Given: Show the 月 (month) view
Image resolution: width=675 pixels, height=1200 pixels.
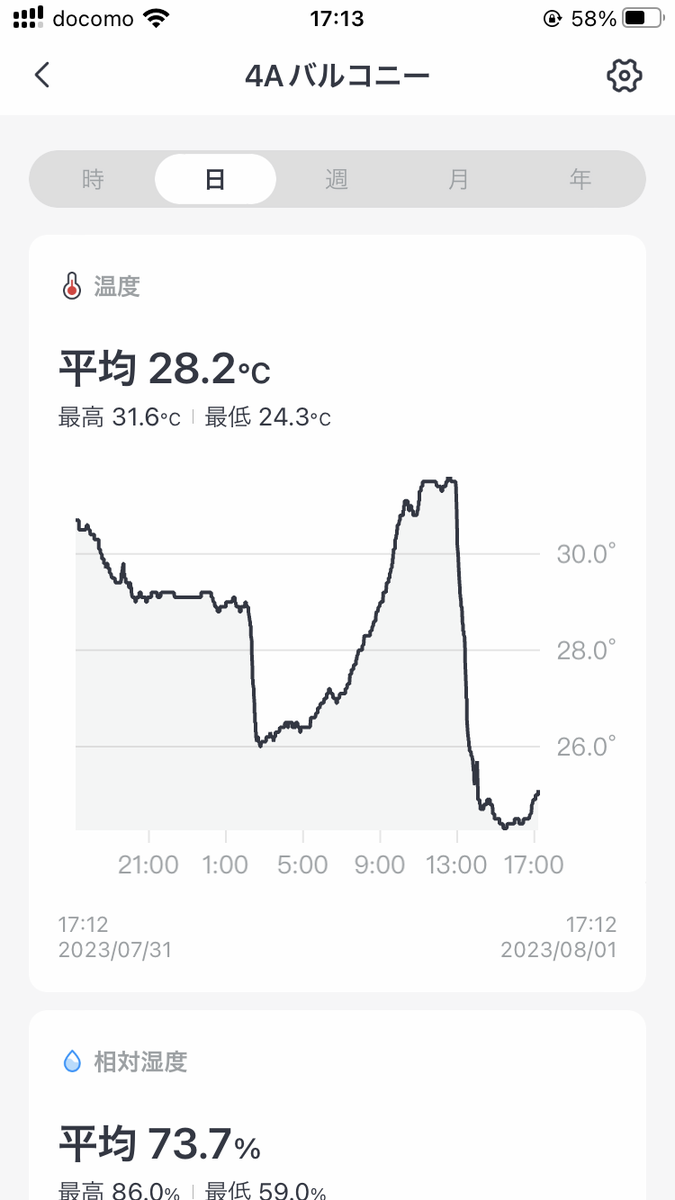Looking at the screenshot, I should (459, 180).
